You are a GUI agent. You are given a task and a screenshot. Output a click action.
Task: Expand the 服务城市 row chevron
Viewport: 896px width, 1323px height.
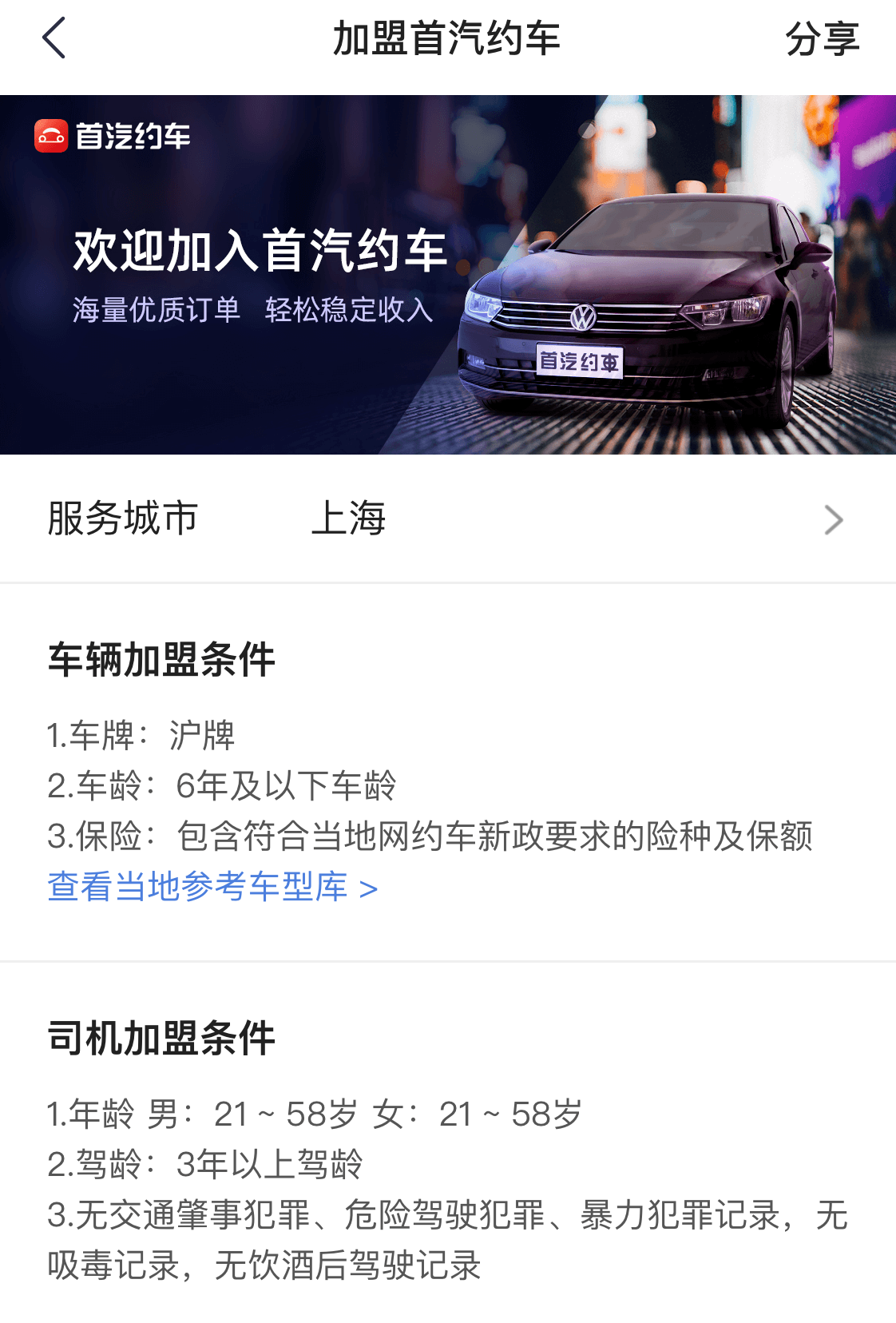(835, 519)
